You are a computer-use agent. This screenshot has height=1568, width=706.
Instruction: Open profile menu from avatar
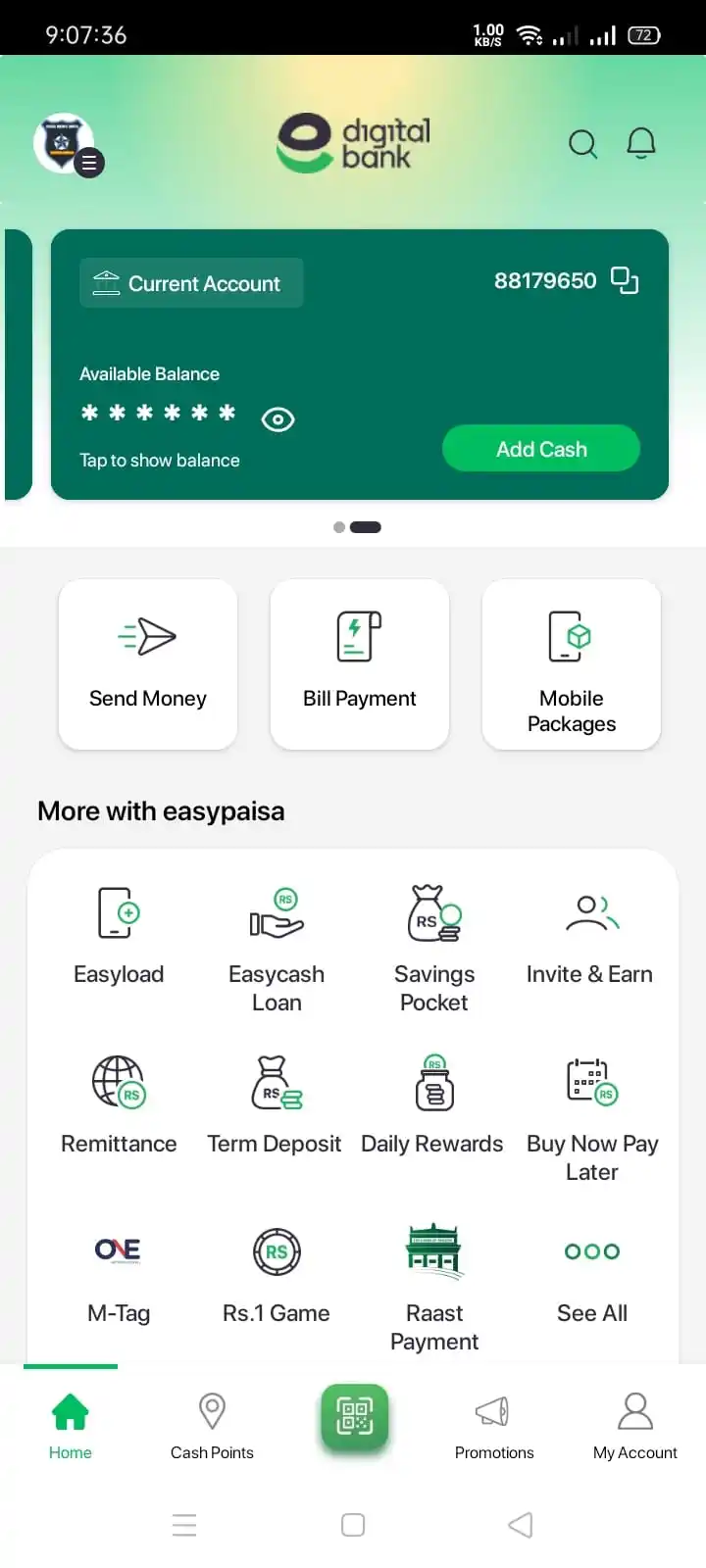pos(67,144)
